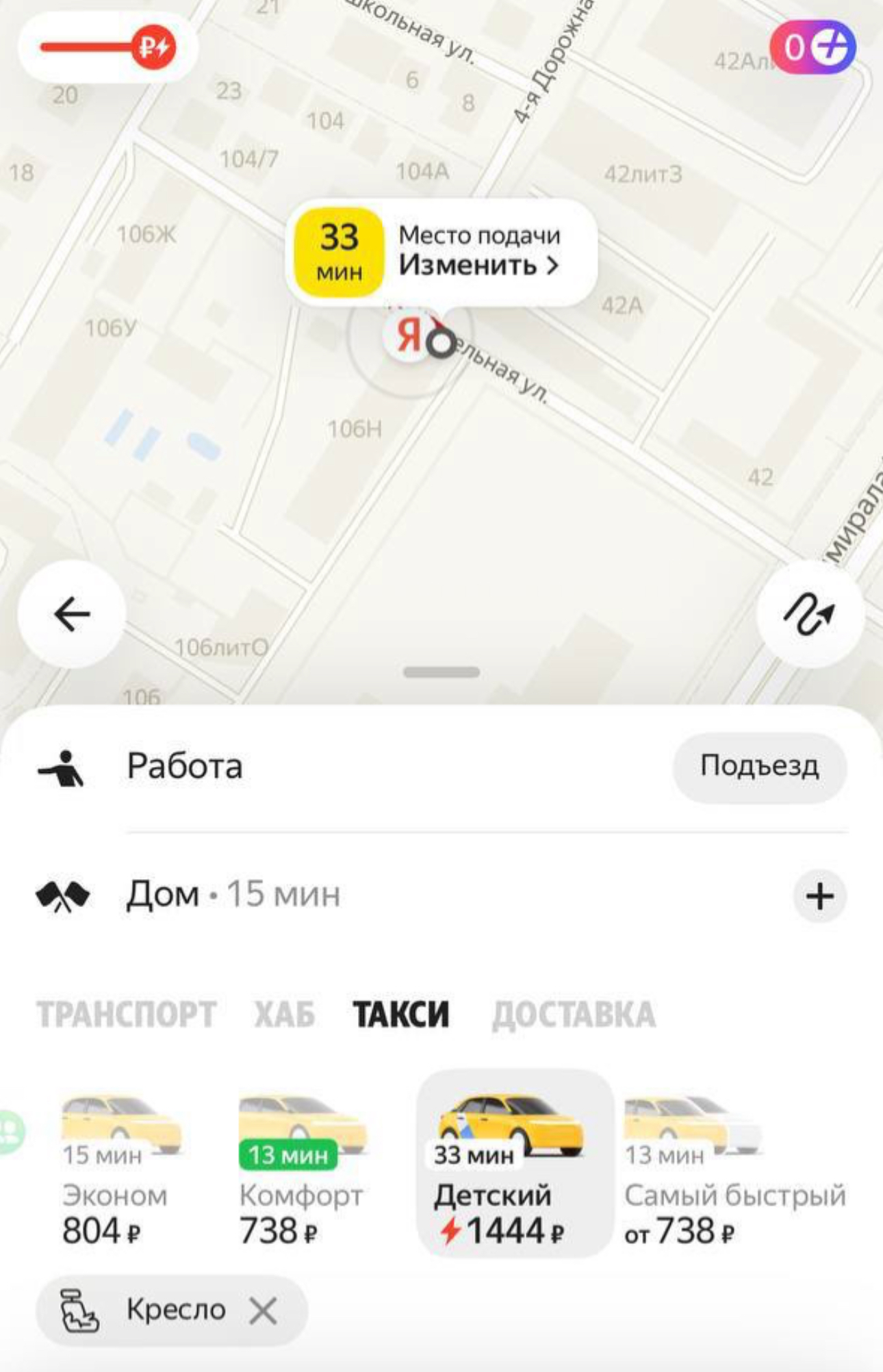Add another stop with the plus button
883x1372 pixels.
click(819, 895)
